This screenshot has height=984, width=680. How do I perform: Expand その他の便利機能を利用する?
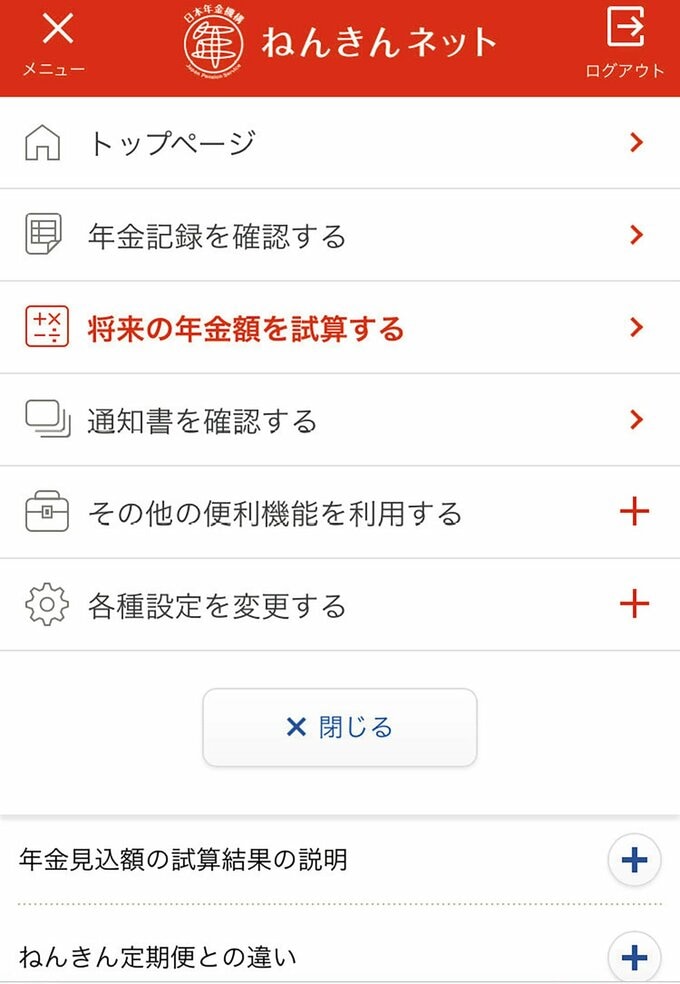click(340, 513)
